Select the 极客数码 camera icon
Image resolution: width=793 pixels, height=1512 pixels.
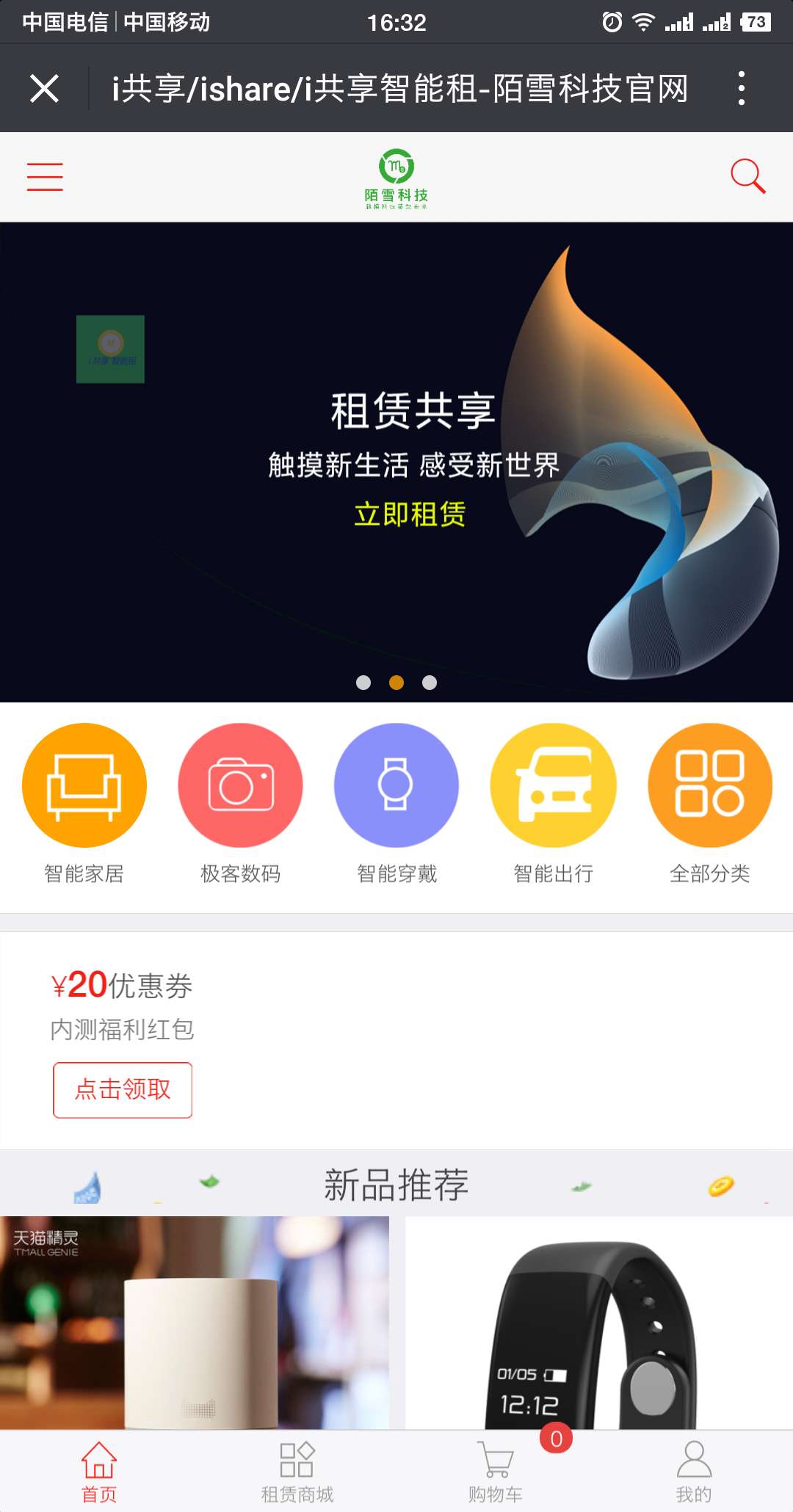(x=239, y=785)
